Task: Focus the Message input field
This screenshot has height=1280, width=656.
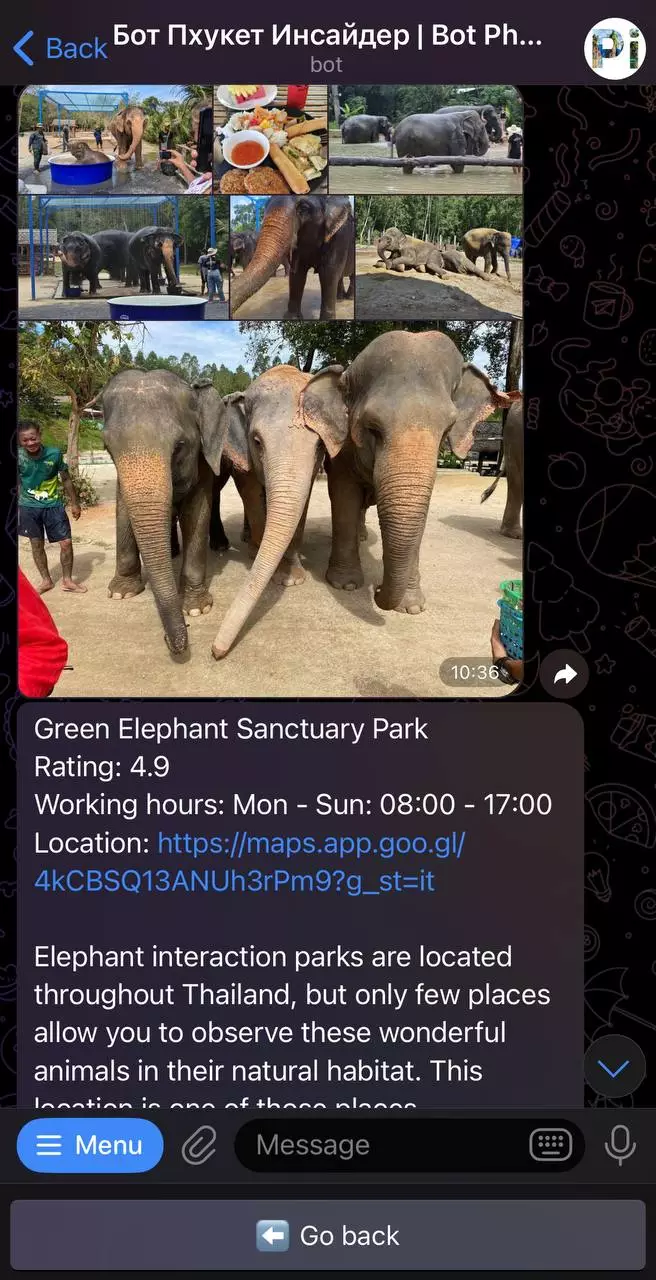Action: [385, 1145]
